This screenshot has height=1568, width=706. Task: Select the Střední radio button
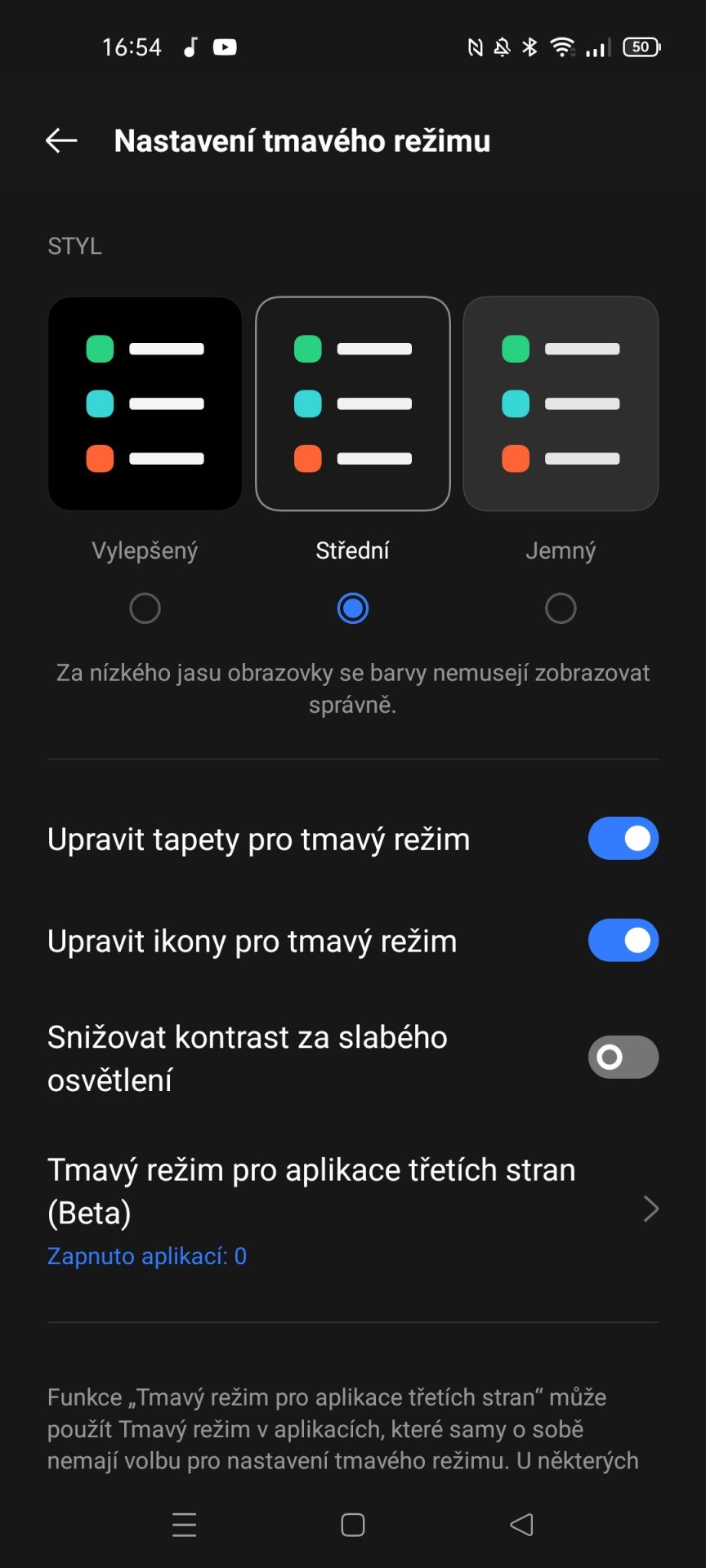pyautogui.click(x=353, y=608)
